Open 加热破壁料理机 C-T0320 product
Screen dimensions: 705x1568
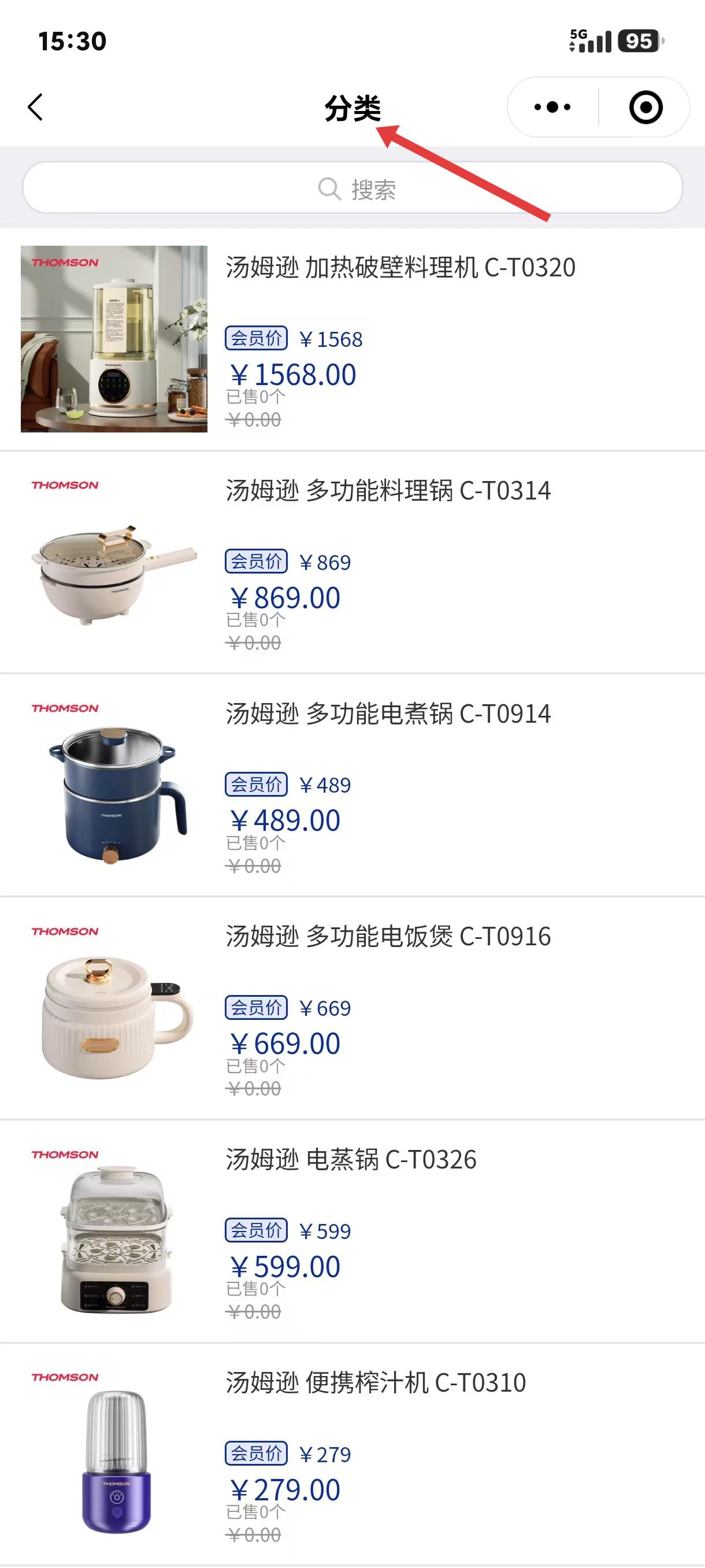click(x=400, y=268)
